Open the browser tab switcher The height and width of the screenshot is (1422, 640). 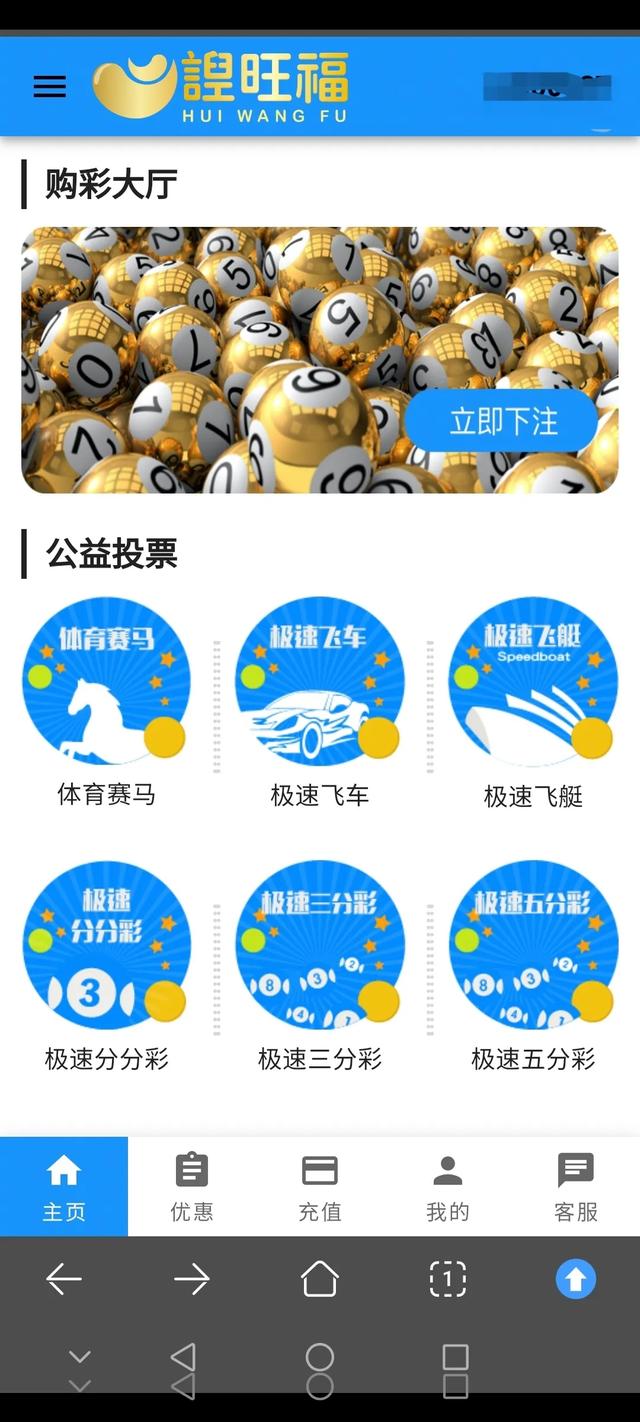click(x=448, y=1279)
